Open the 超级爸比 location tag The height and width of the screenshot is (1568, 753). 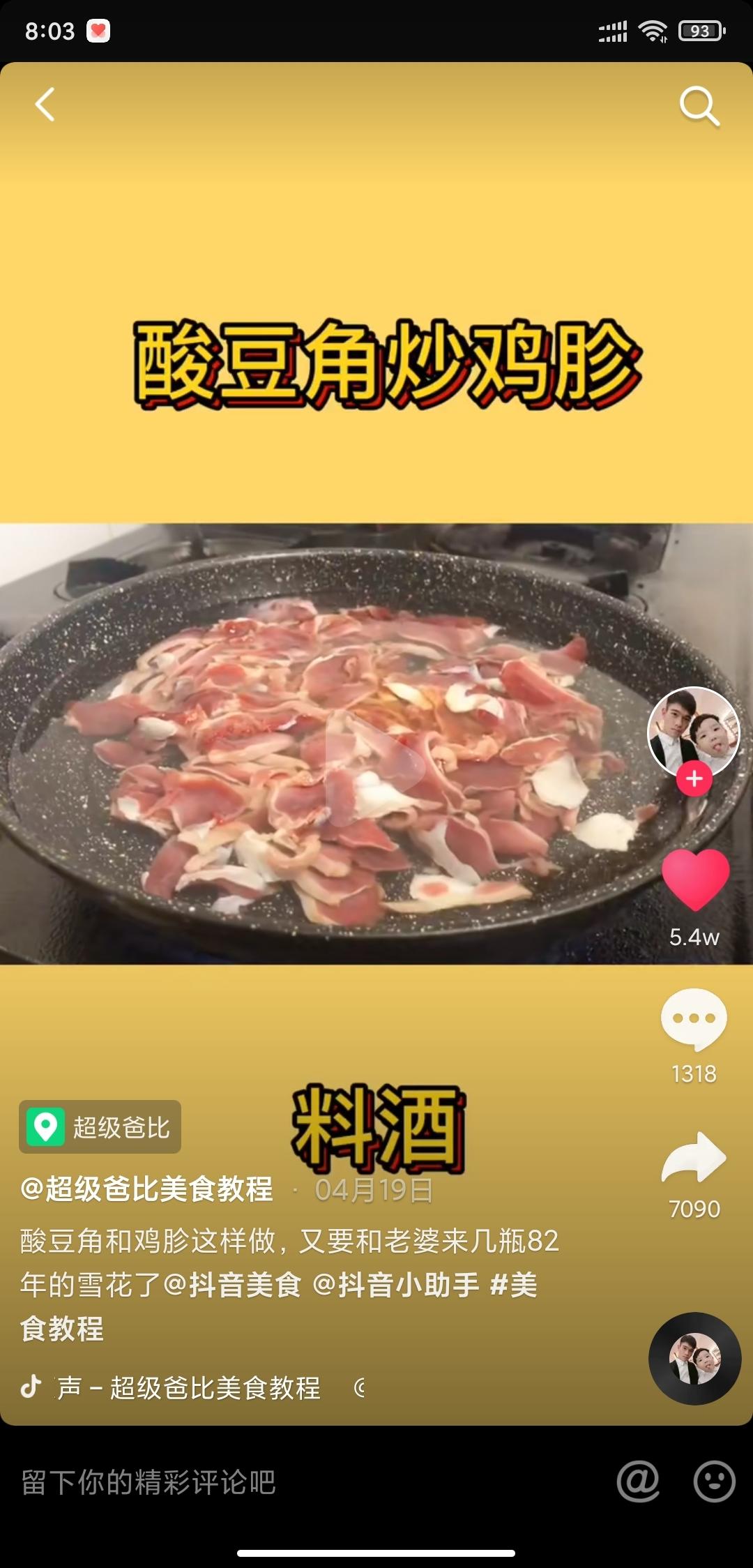[100, 1127]
